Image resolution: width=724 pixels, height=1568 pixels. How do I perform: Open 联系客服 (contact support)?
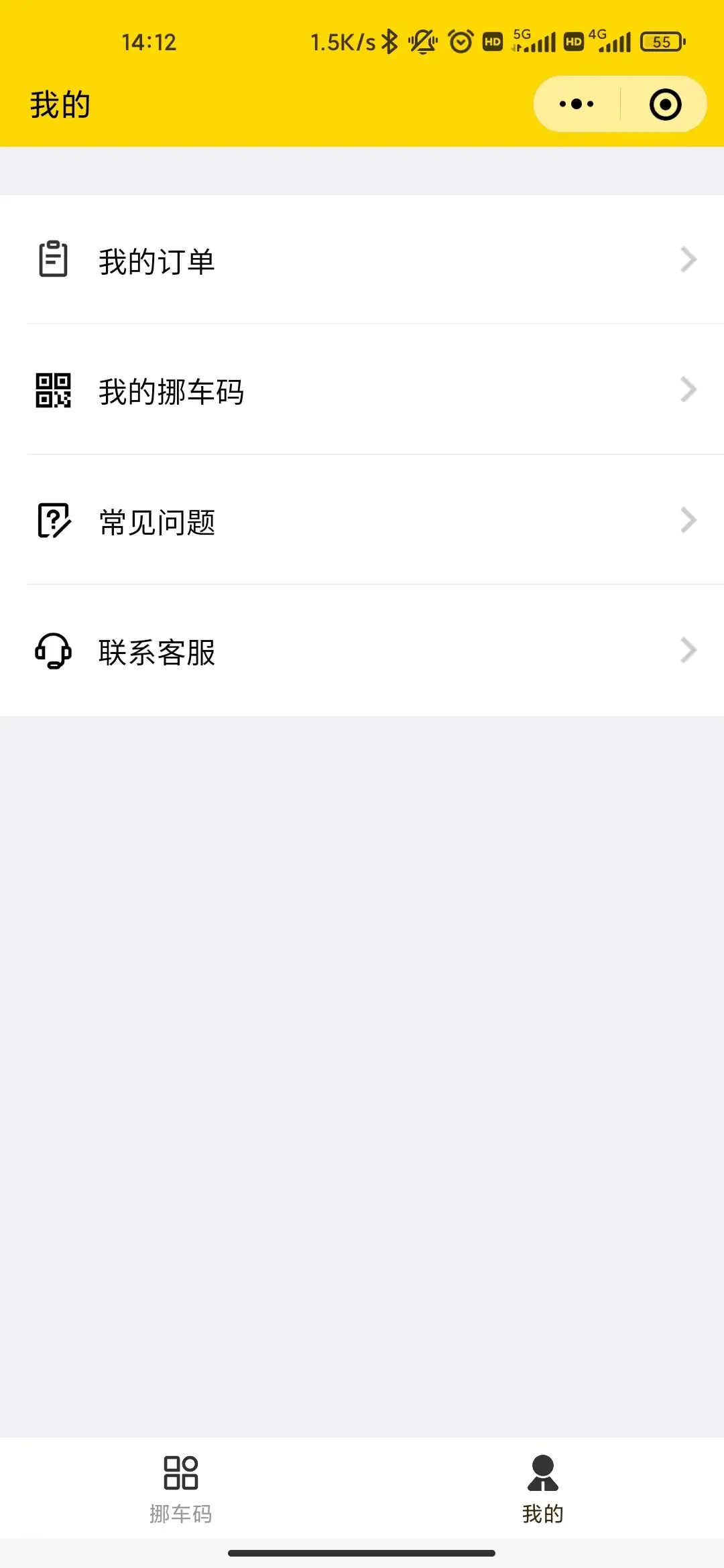tap(362, 651)
